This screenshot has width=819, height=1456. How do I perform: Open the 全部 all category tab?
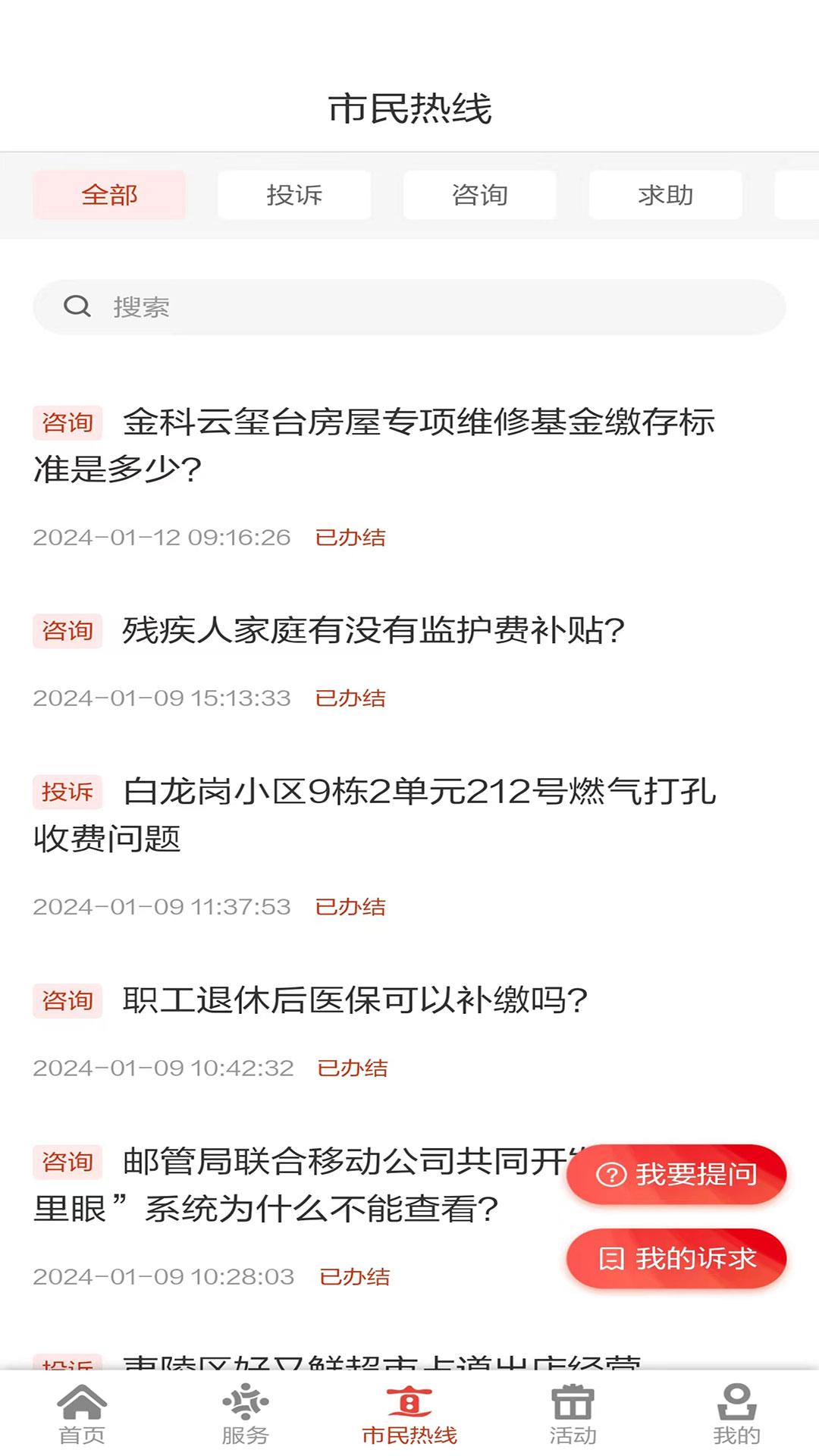(109, 195)
